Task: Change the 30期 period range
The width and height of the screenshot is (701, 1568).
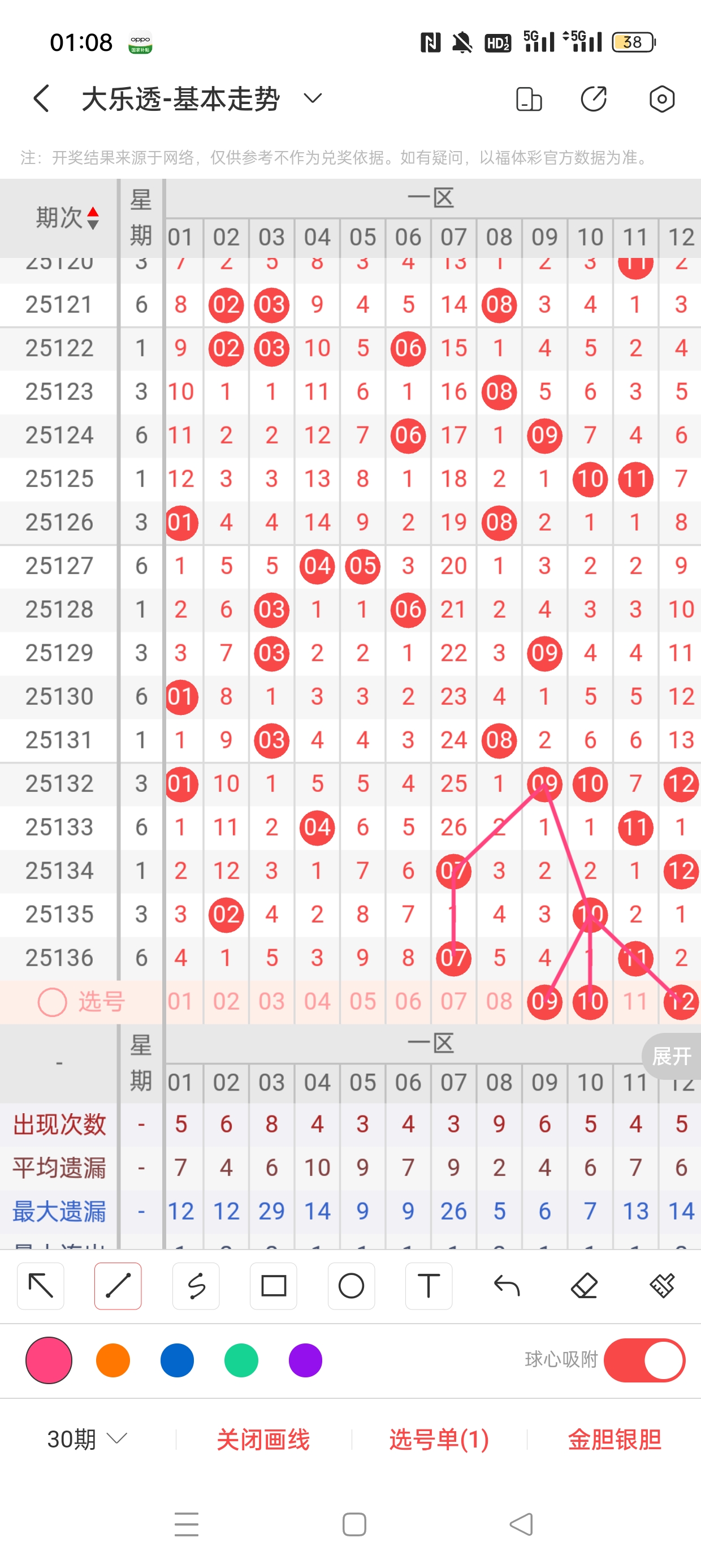Action: (87, 1439)
